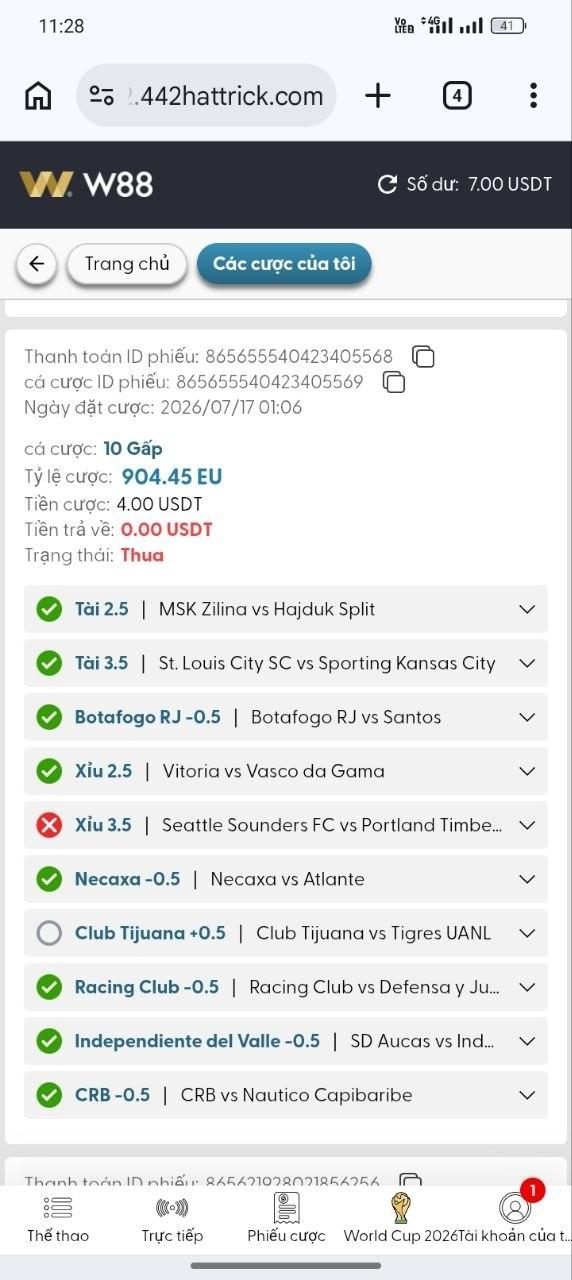Switch to the Thể thao tab
The width and height of the screenshot is (572, 1280).
(x=58, y=1219)
